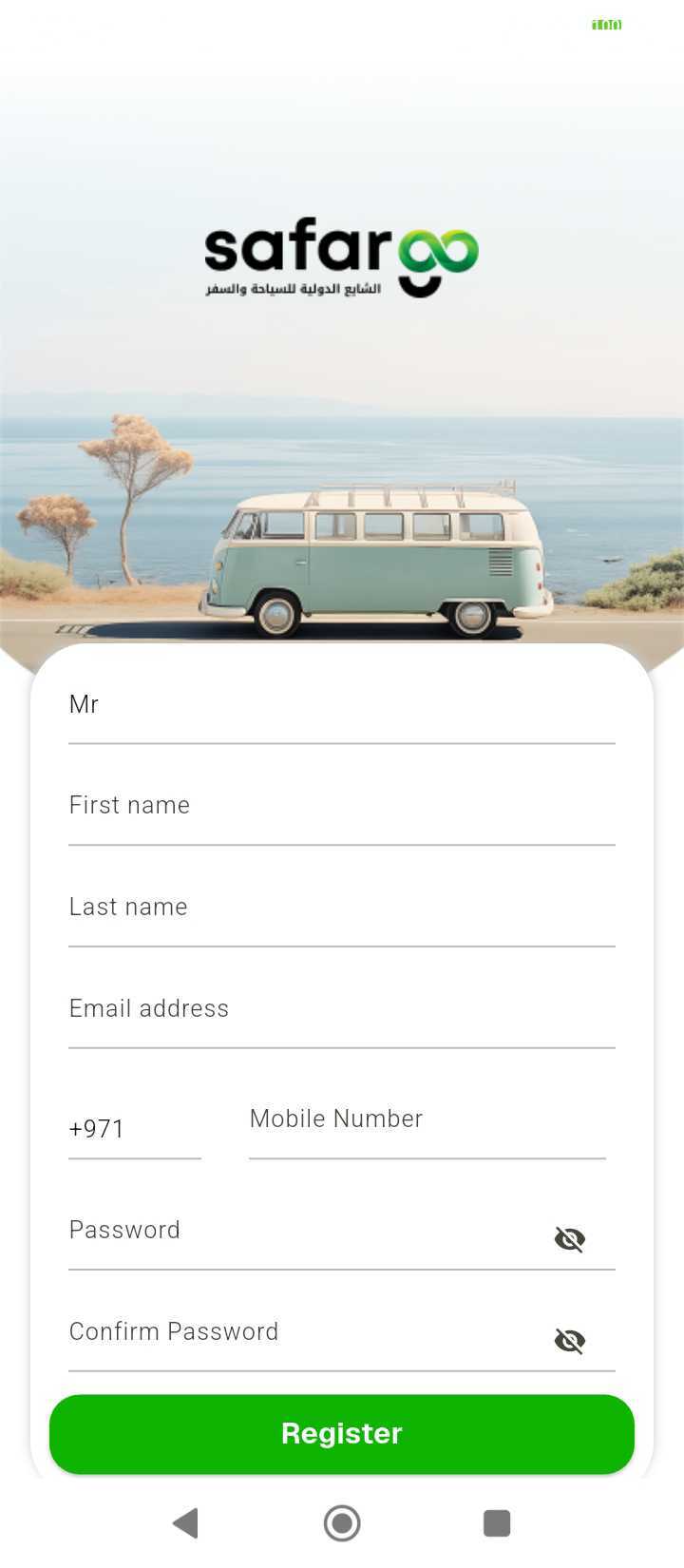Reveal the Confirm Password text
Viewport: 684px width, 1568px height.
point(569,1341)
